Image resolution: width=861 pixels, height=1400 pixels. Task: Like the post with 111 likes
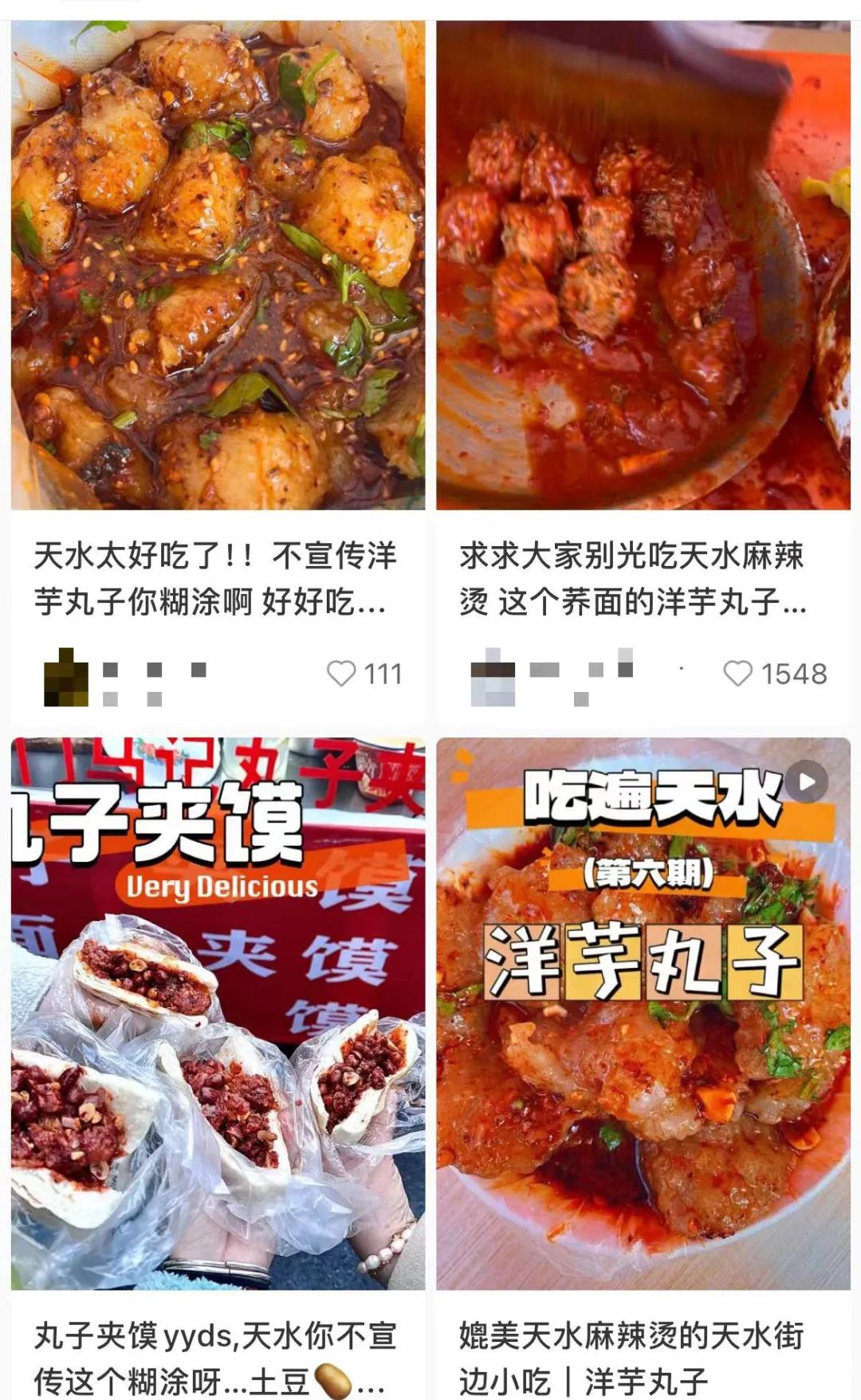(x=342, y=674)
